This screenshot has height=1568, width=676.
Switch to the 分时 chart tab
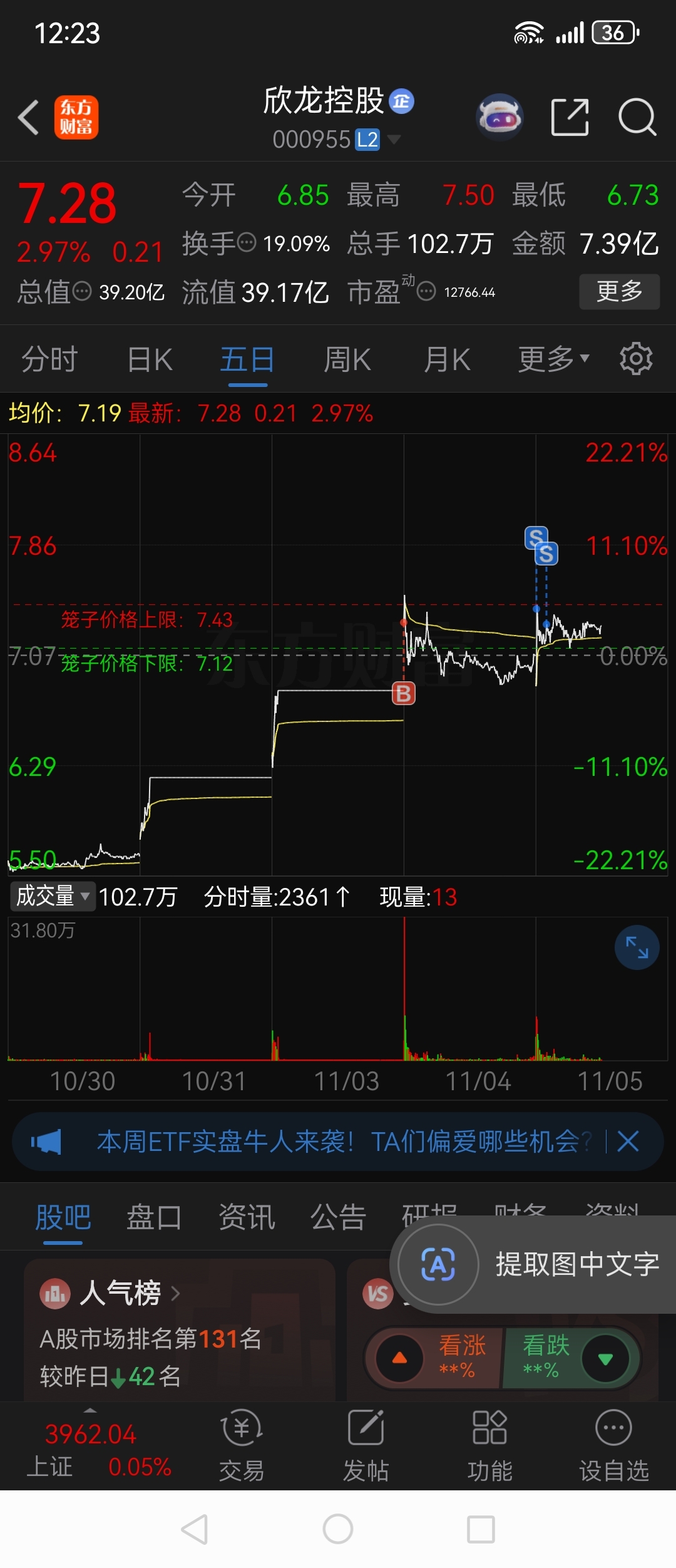(49, 359)
